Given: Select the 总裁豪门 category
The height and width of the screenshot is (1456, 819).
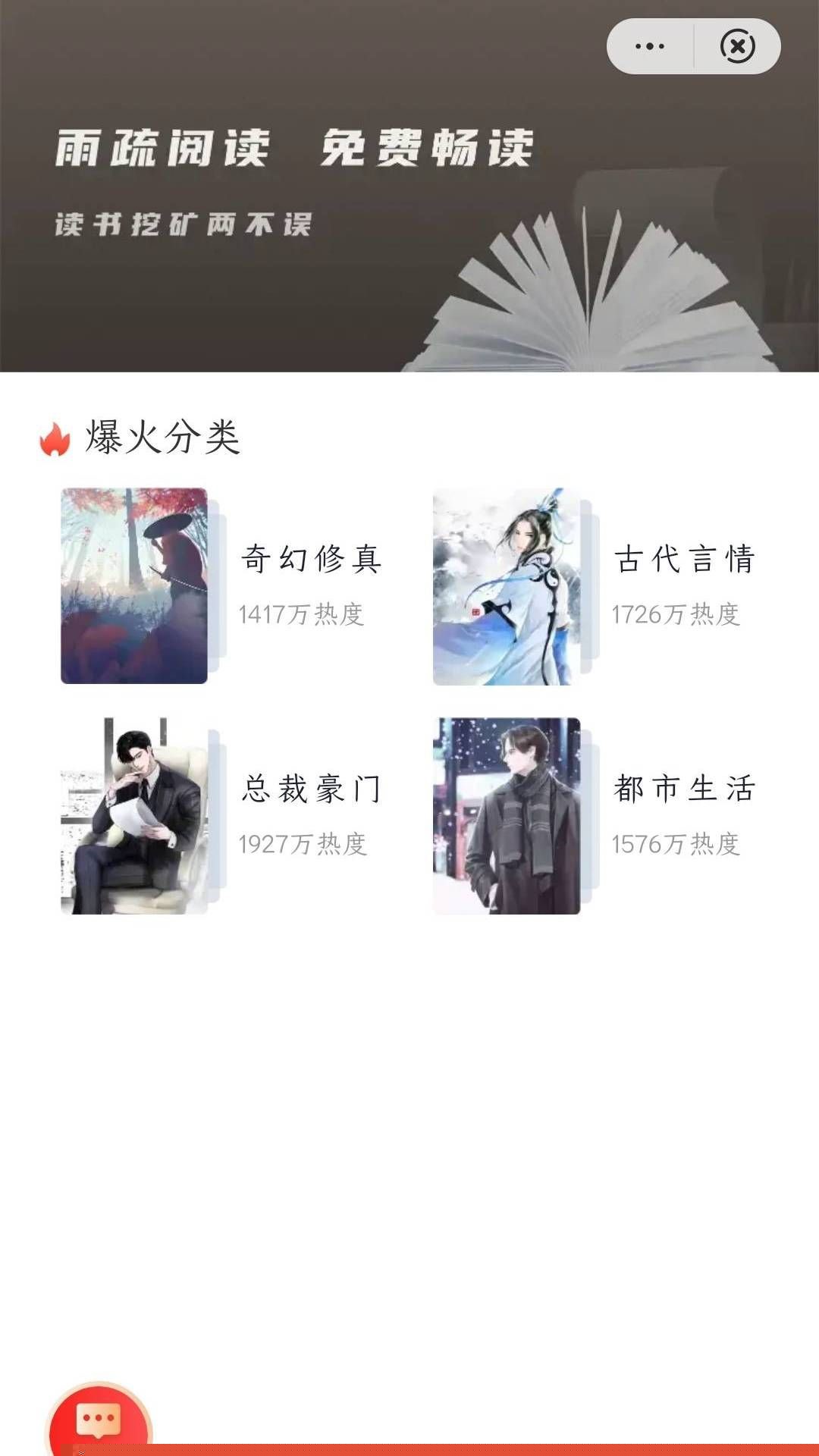Looking at the screenshot, I should pyautogui.click(x=220, y=815).
